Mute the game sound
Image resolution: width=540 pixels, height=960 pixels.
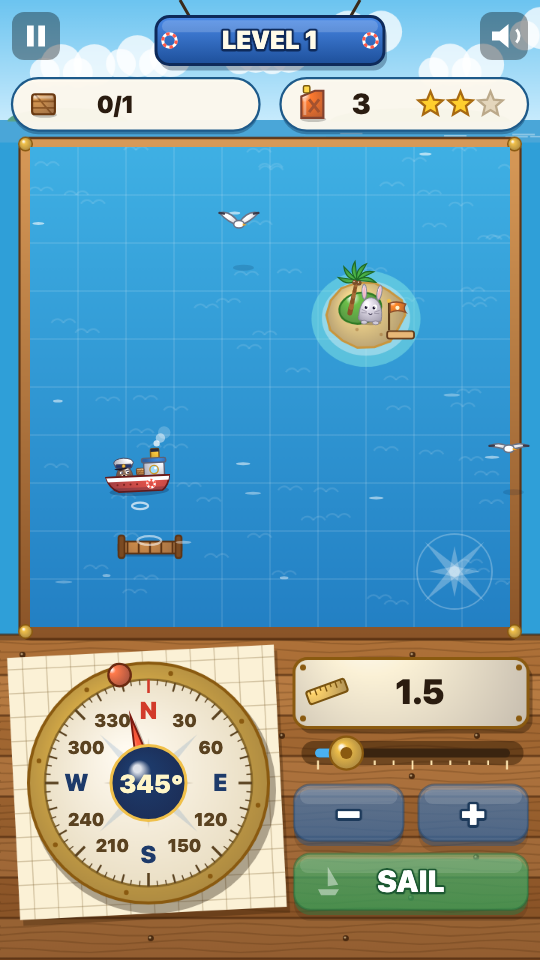(504, 36)
